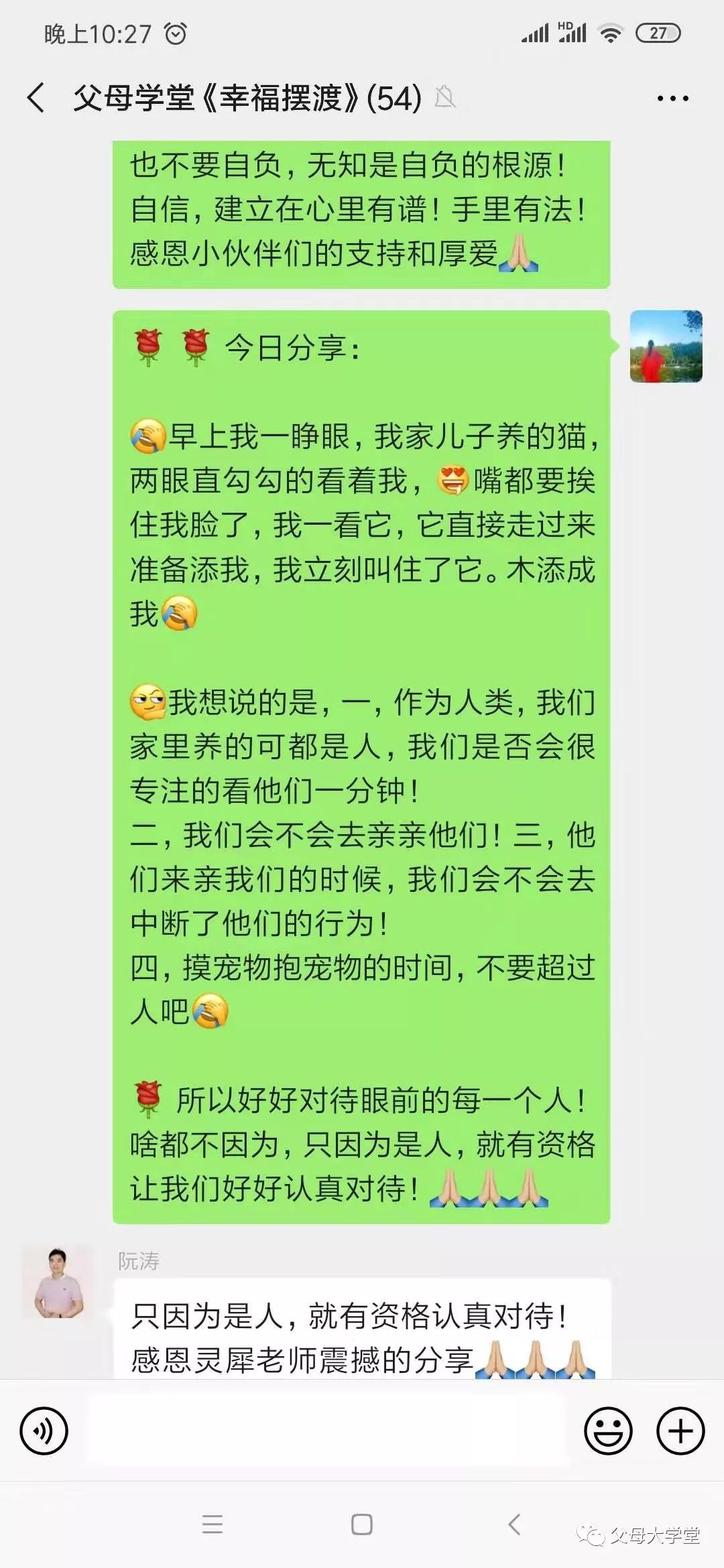The height and width of the screenshot is (1568, 724).
Task: Open the emoji picker
Action: pyautogui.click(x=608, y=1431)
